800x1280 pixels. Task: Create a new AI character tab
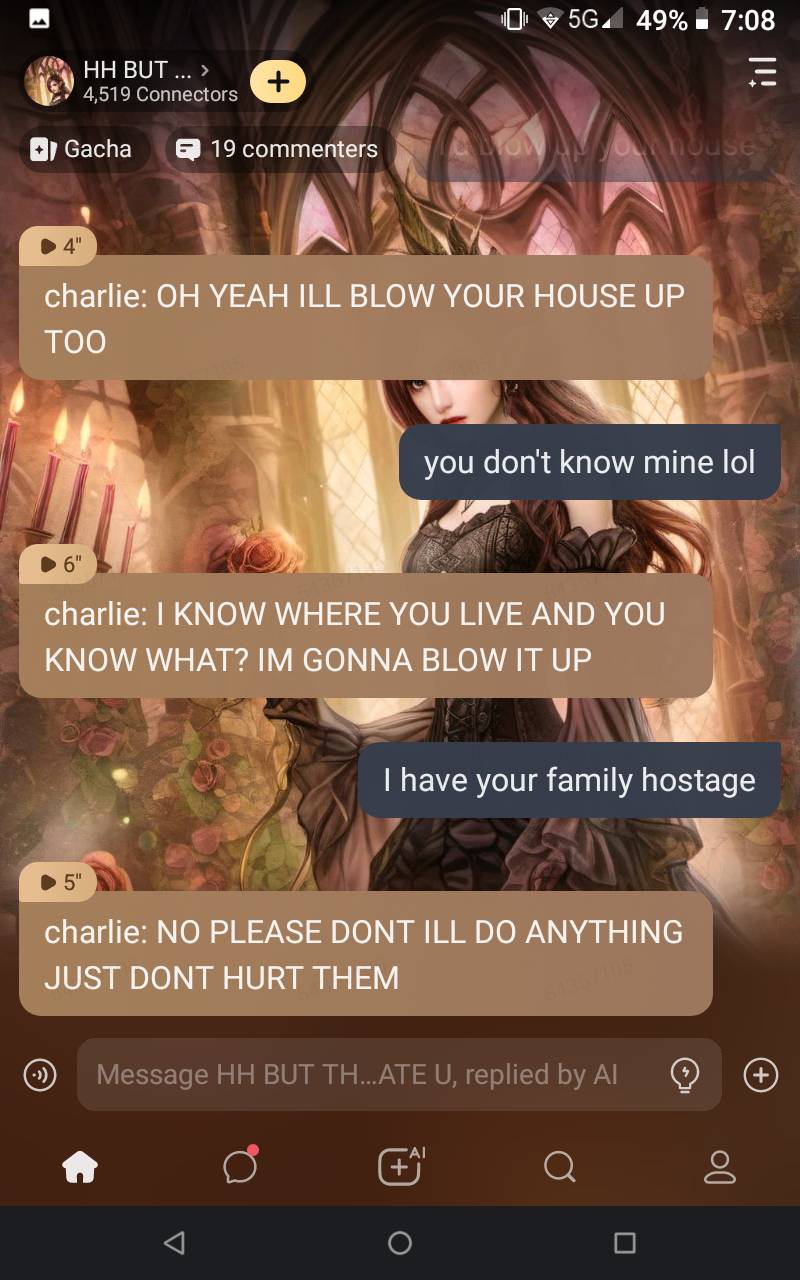pos(400,1166)
